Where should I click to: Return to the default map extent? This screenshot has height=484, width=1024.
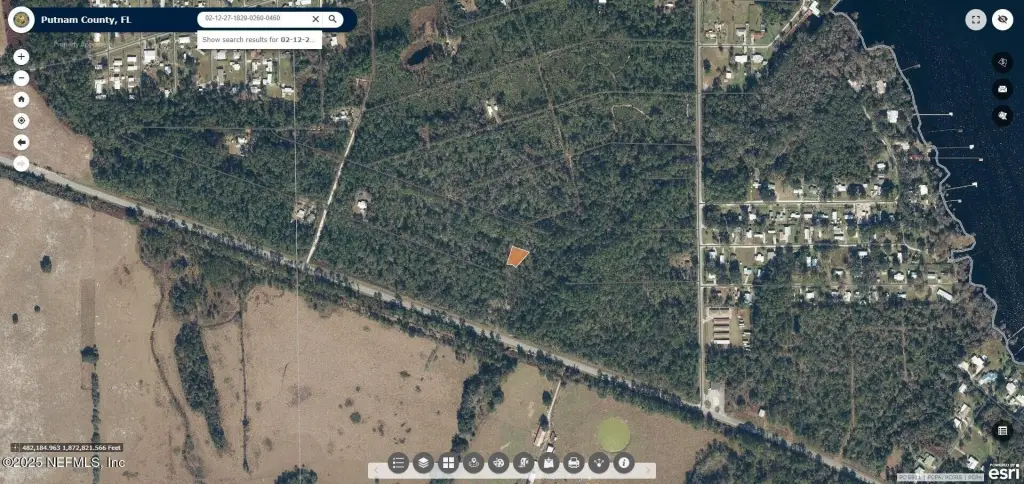coord(21,99)
